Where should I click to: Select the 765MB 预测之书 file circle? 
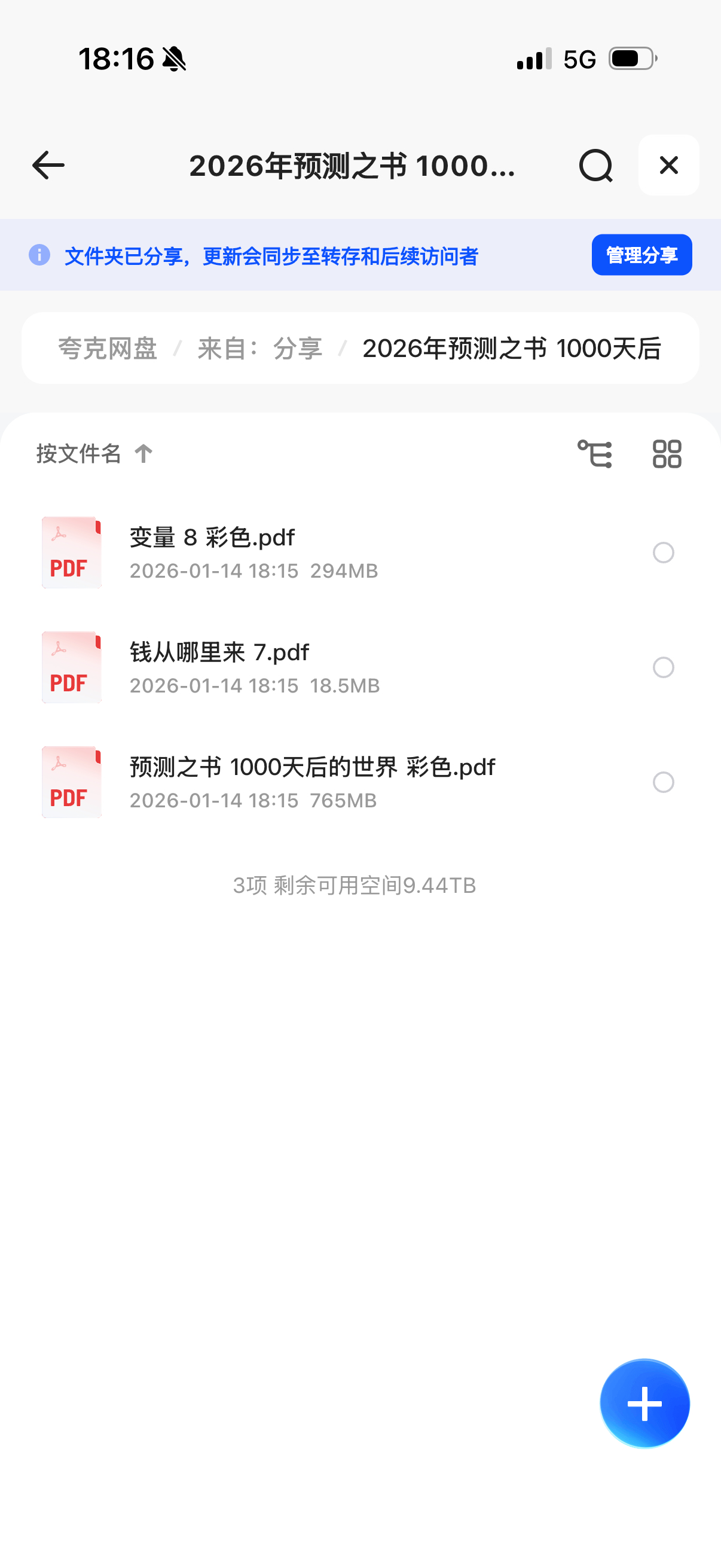(x=663, y=782)
